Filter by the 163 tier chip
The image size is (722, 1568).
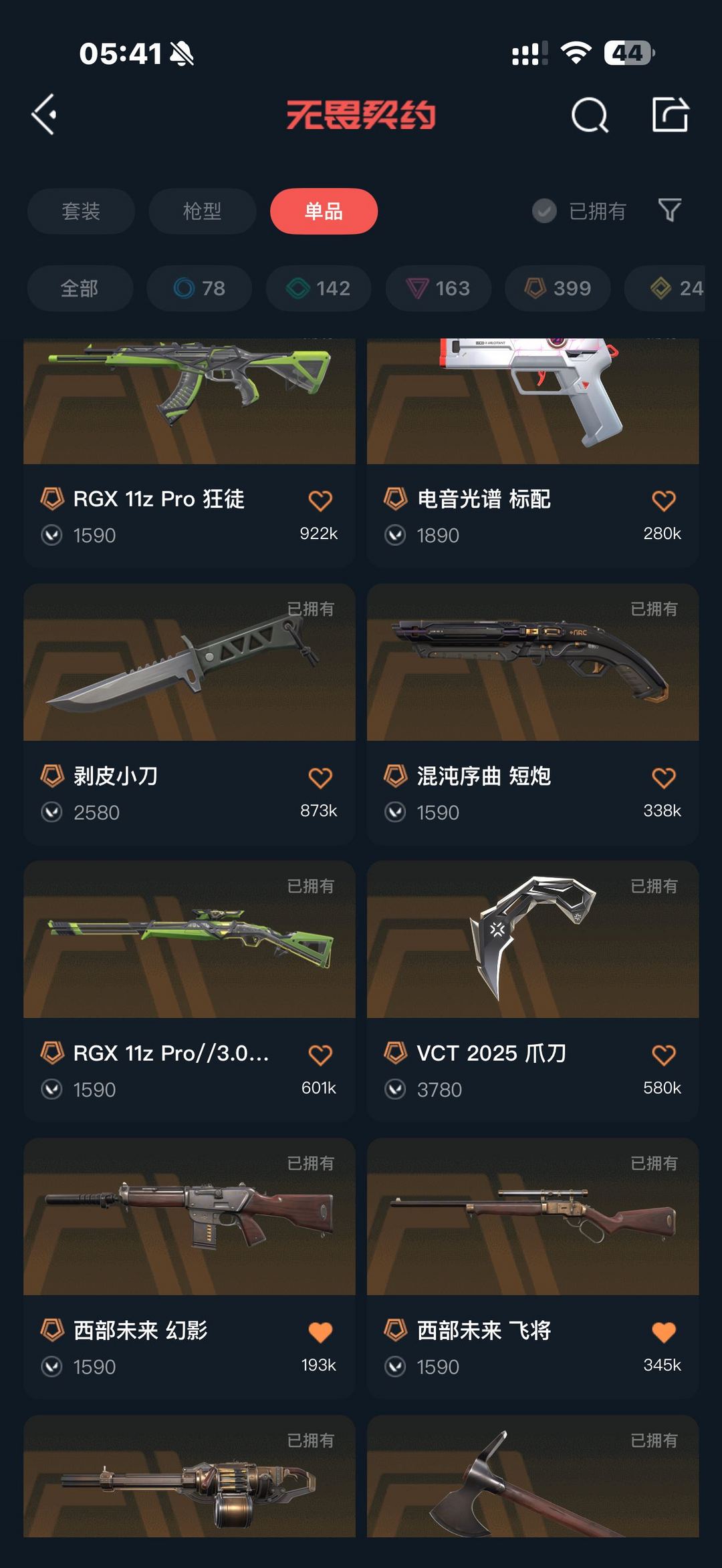tap(438, 289)
